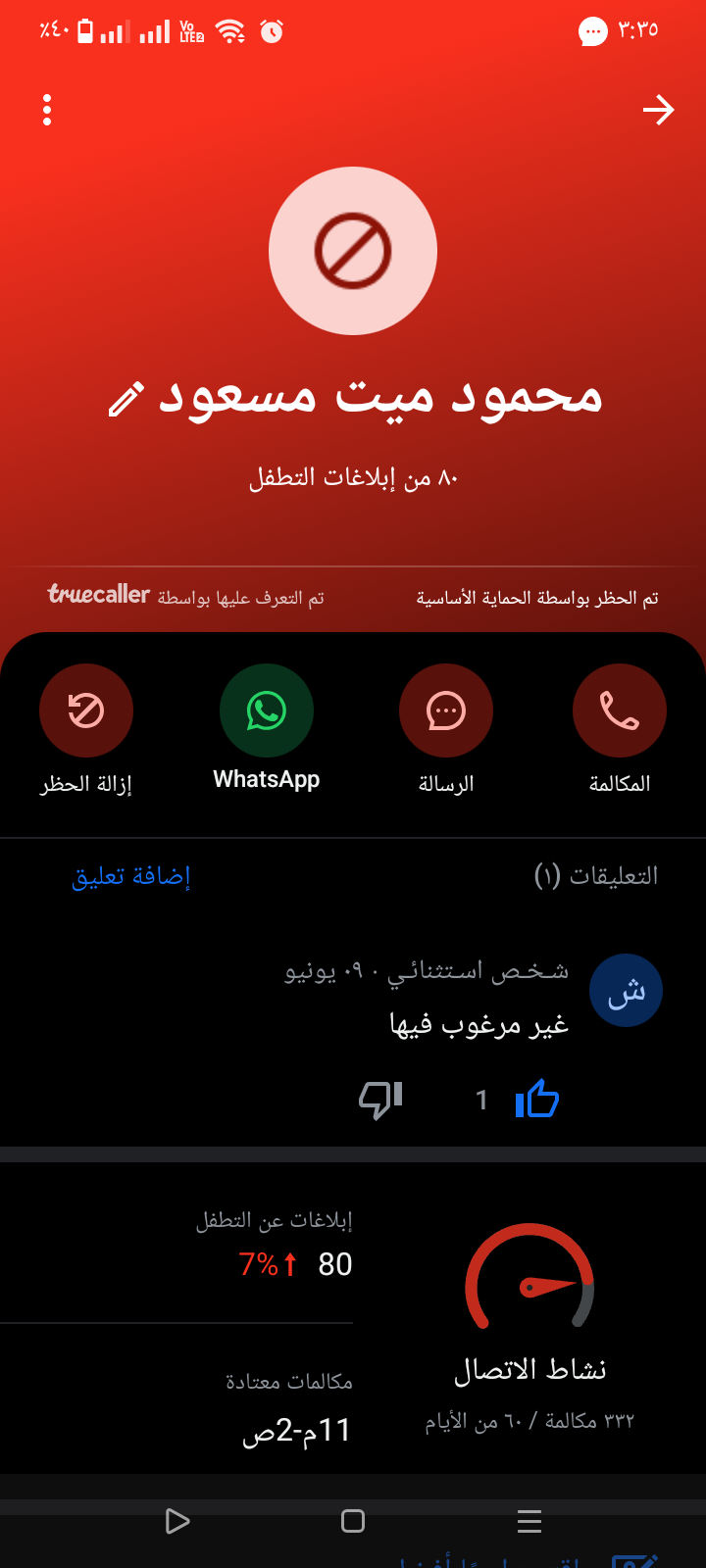This screenshot has height=1568, width=706.
Task: Add a comment via إضافة تعليق
Action: (131, 875)
